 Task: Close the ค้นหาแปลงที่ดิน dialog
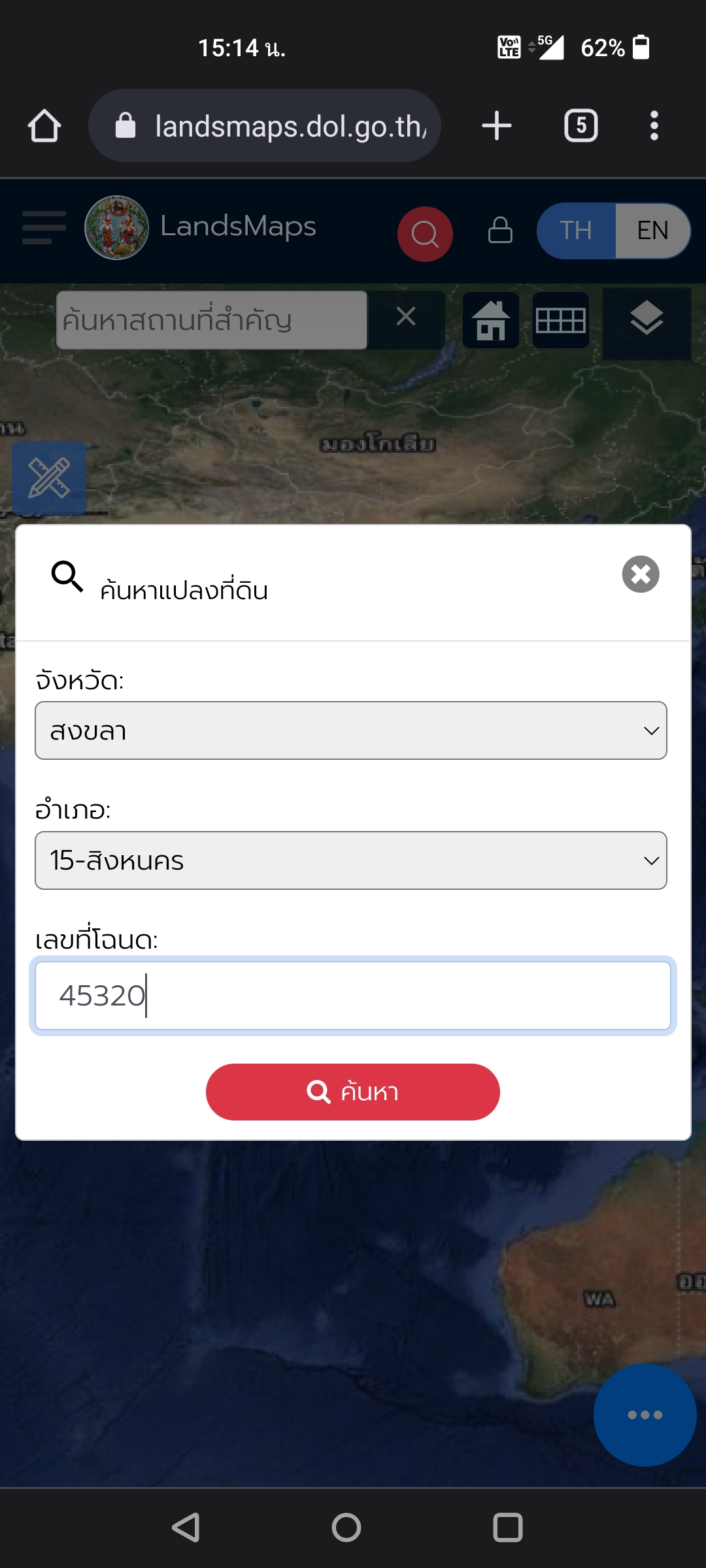[x=640, y=574]
